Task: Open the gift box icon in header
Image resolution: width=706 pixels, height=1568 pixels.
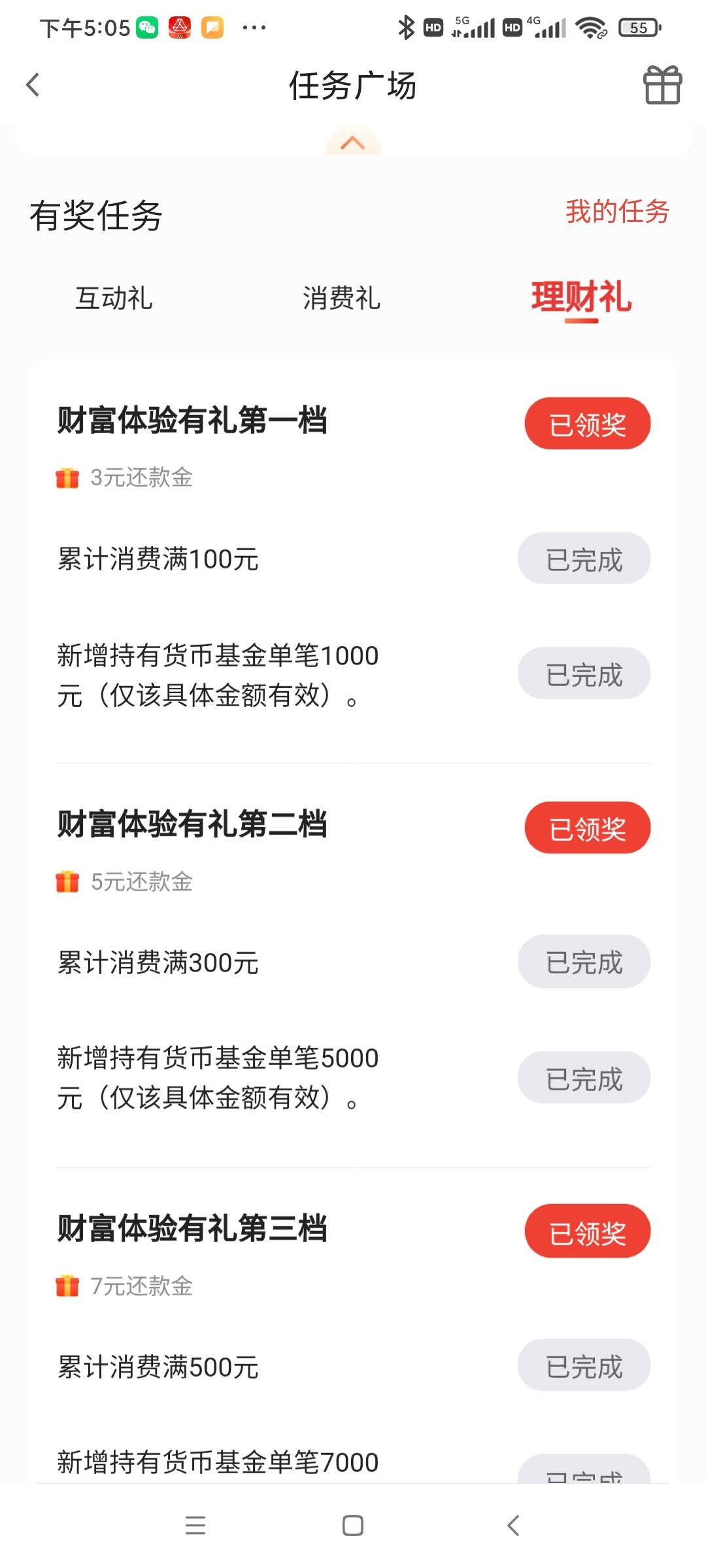Action: click(662, 85)
